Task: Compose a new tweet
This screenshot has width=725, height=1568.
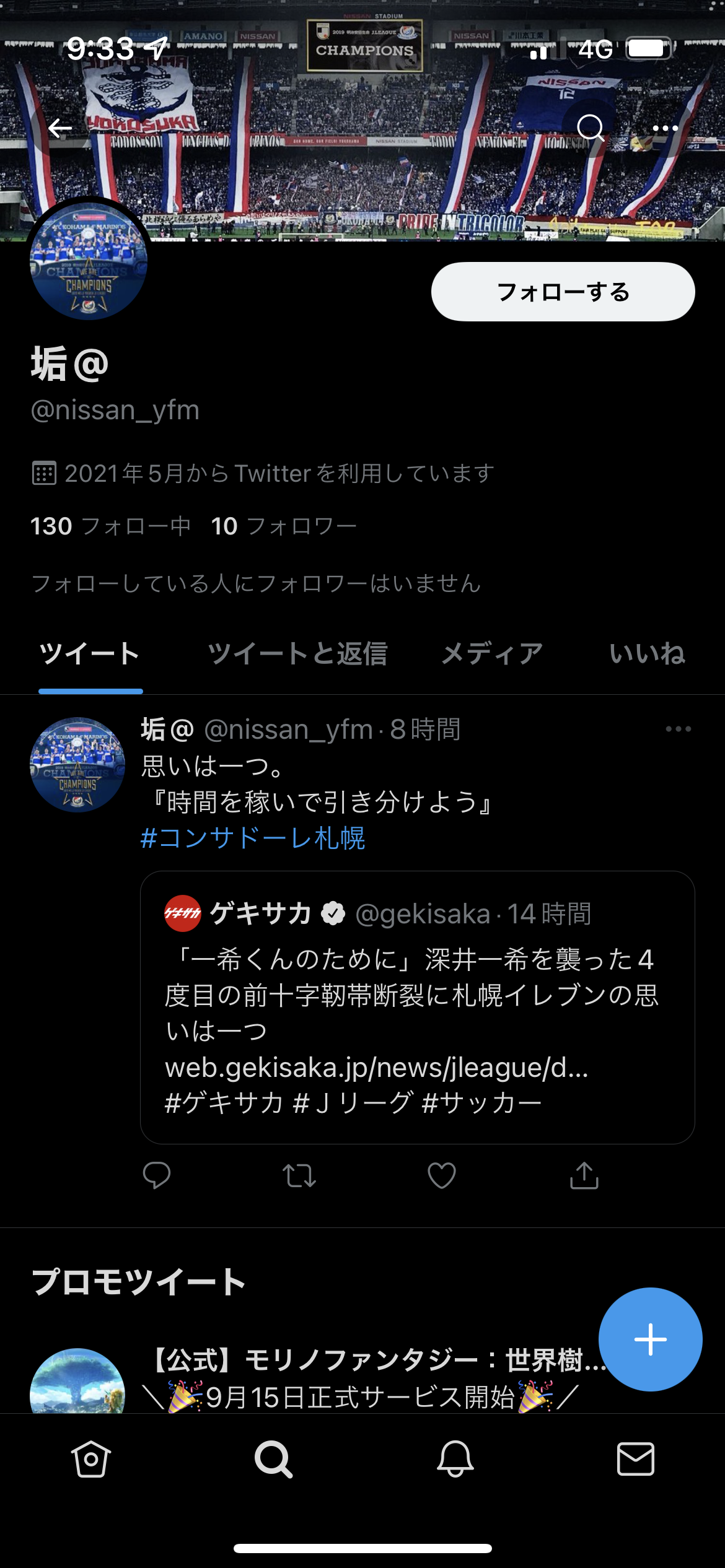Action: 650,1339
